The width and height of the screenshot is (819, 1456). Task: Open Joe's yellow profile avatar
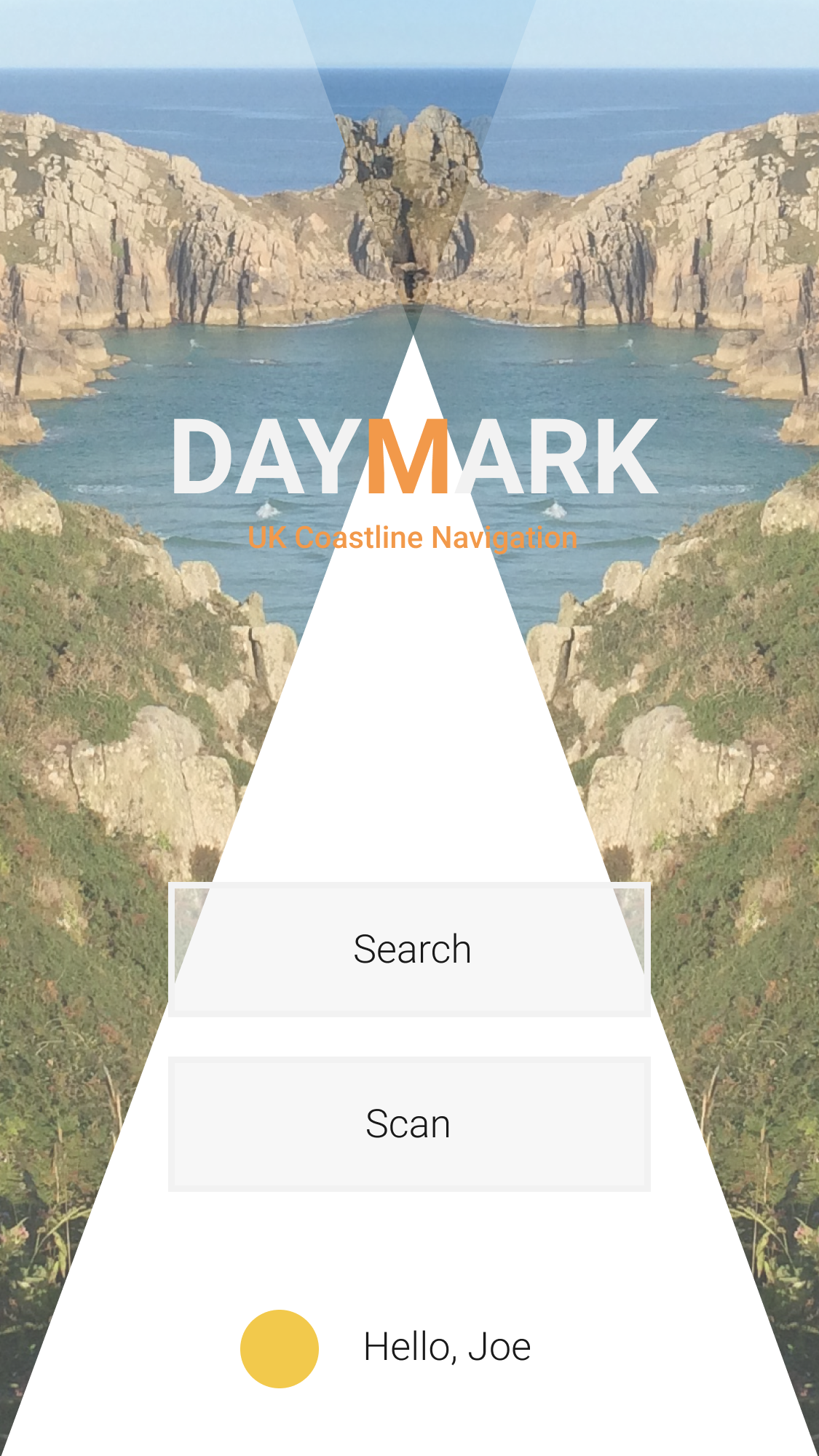280,1348
